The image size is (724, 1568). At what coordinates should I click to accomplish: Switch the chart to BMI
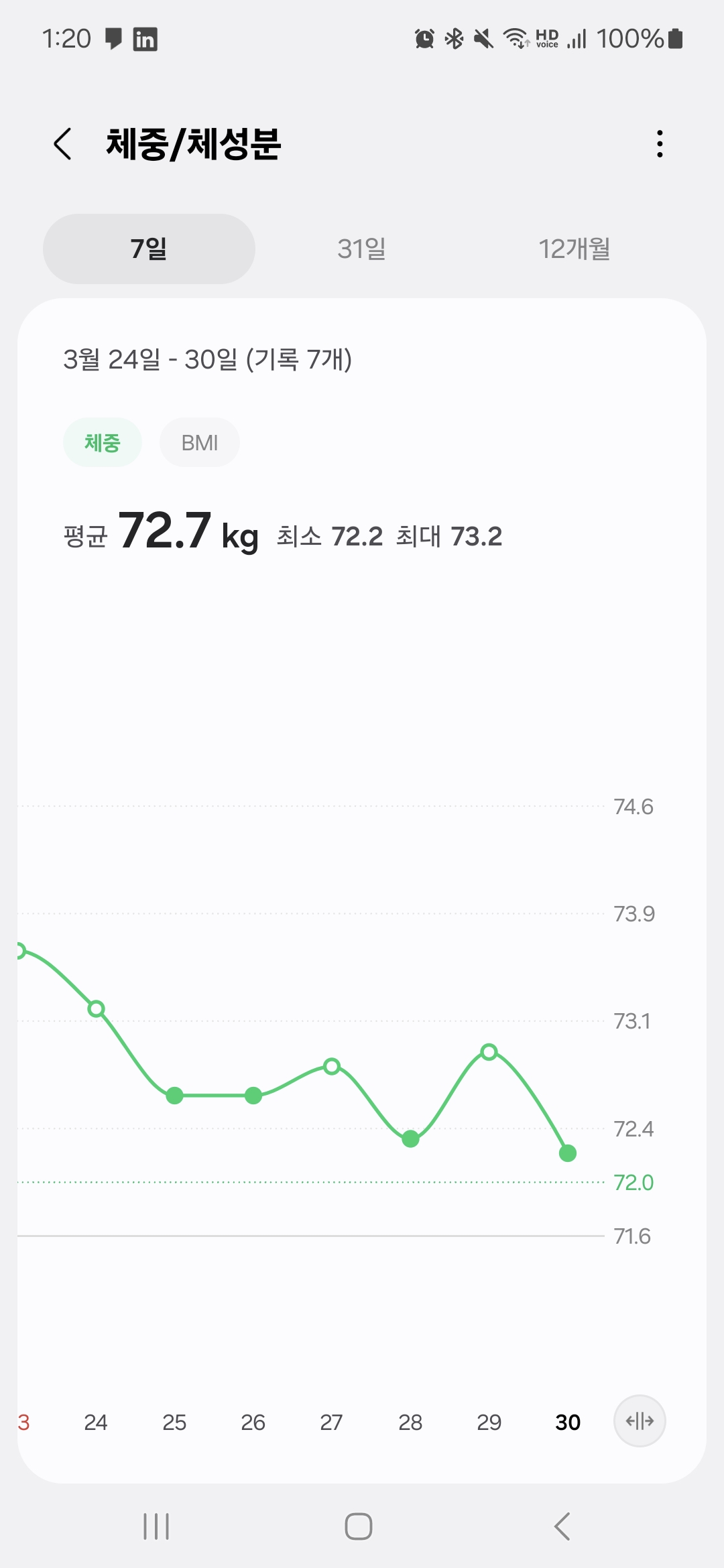pyautogui.click(x=200, y=442)
